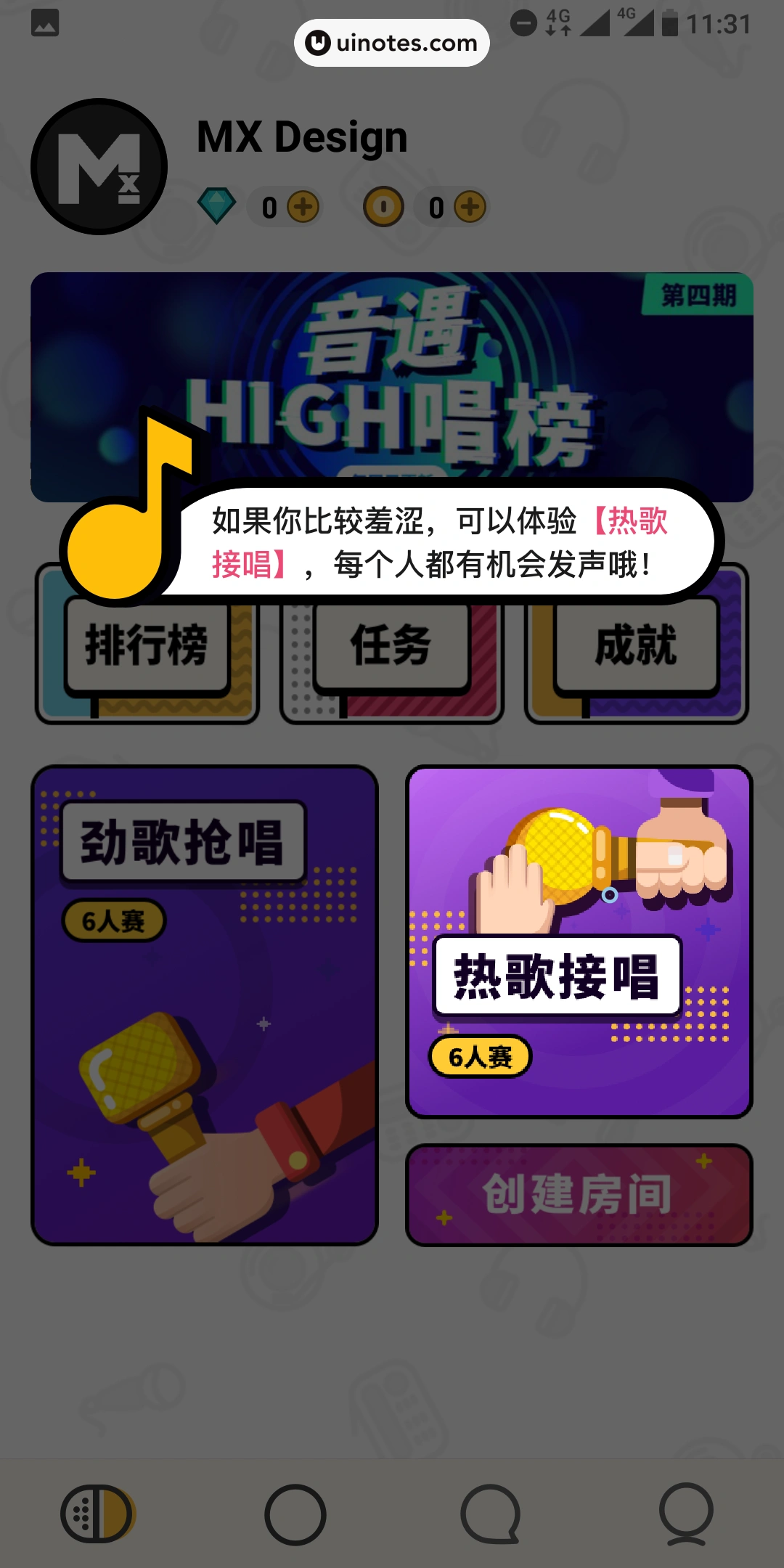Open the MX Design profile avatar
Image resolution: width=784 pixels, height=1568 pixels.
tap(99, 166)
